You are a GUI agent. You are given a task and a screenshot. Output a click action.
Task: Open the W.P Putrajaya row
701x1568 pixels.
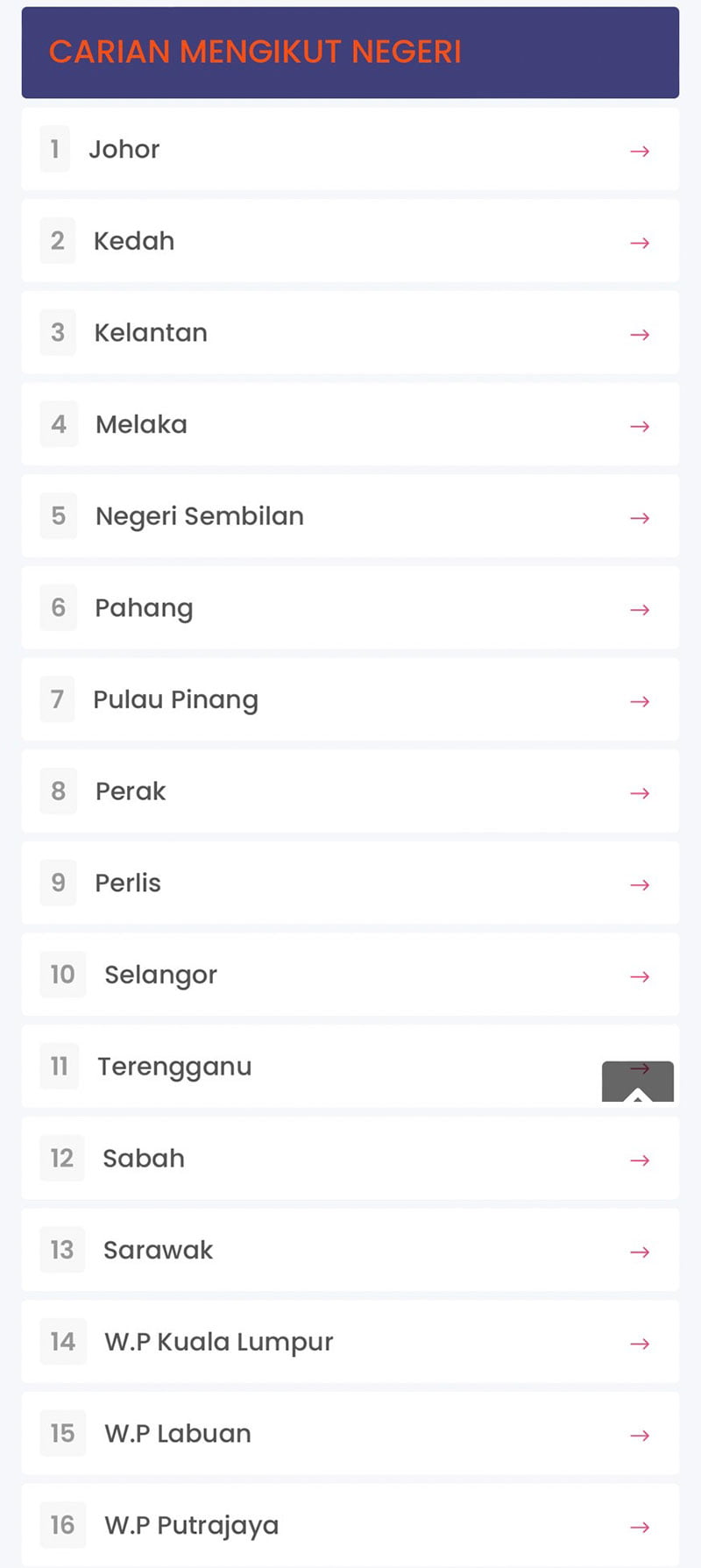350,1525
